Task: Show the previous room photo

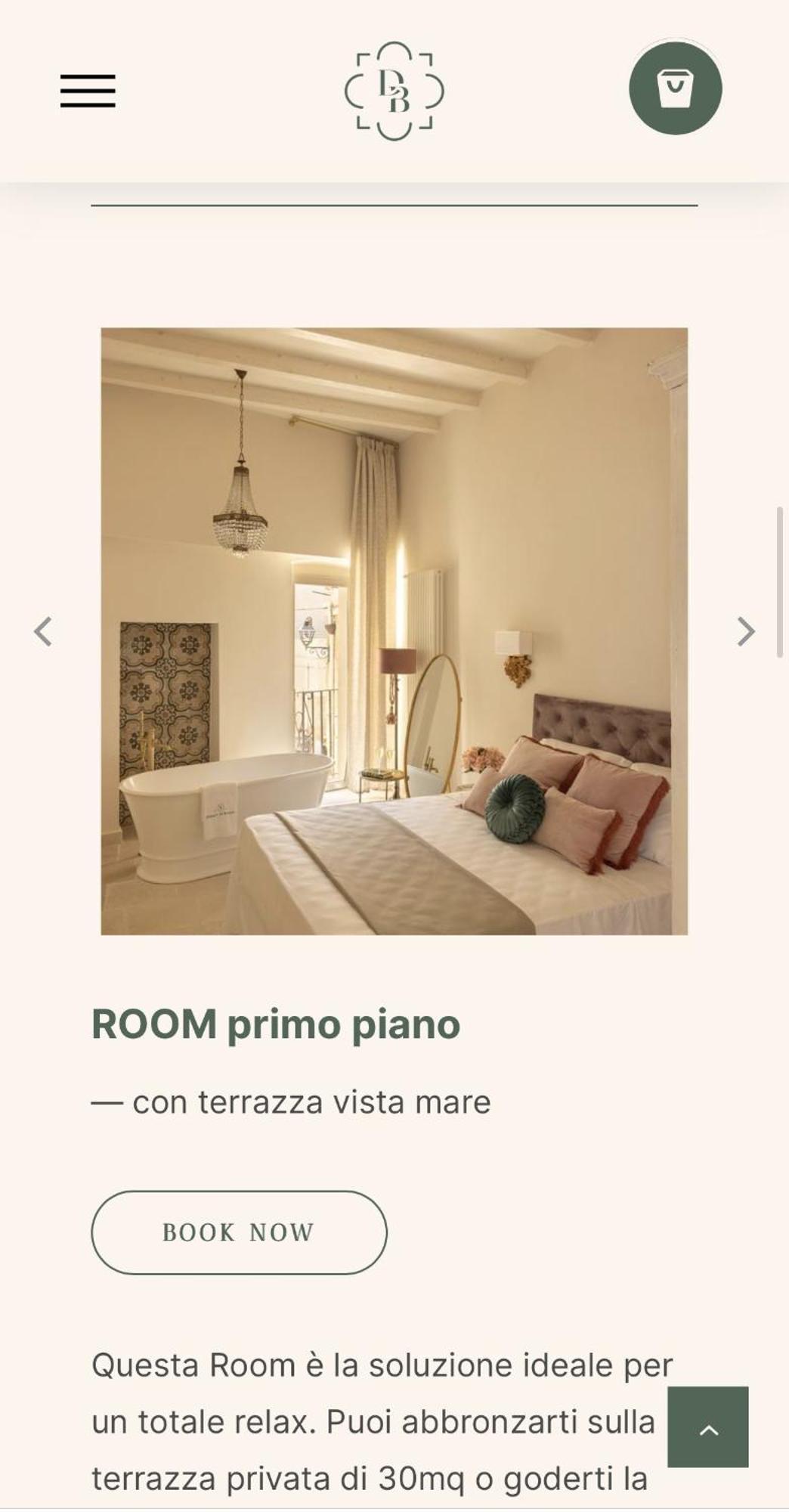Action: click(43, 631)
